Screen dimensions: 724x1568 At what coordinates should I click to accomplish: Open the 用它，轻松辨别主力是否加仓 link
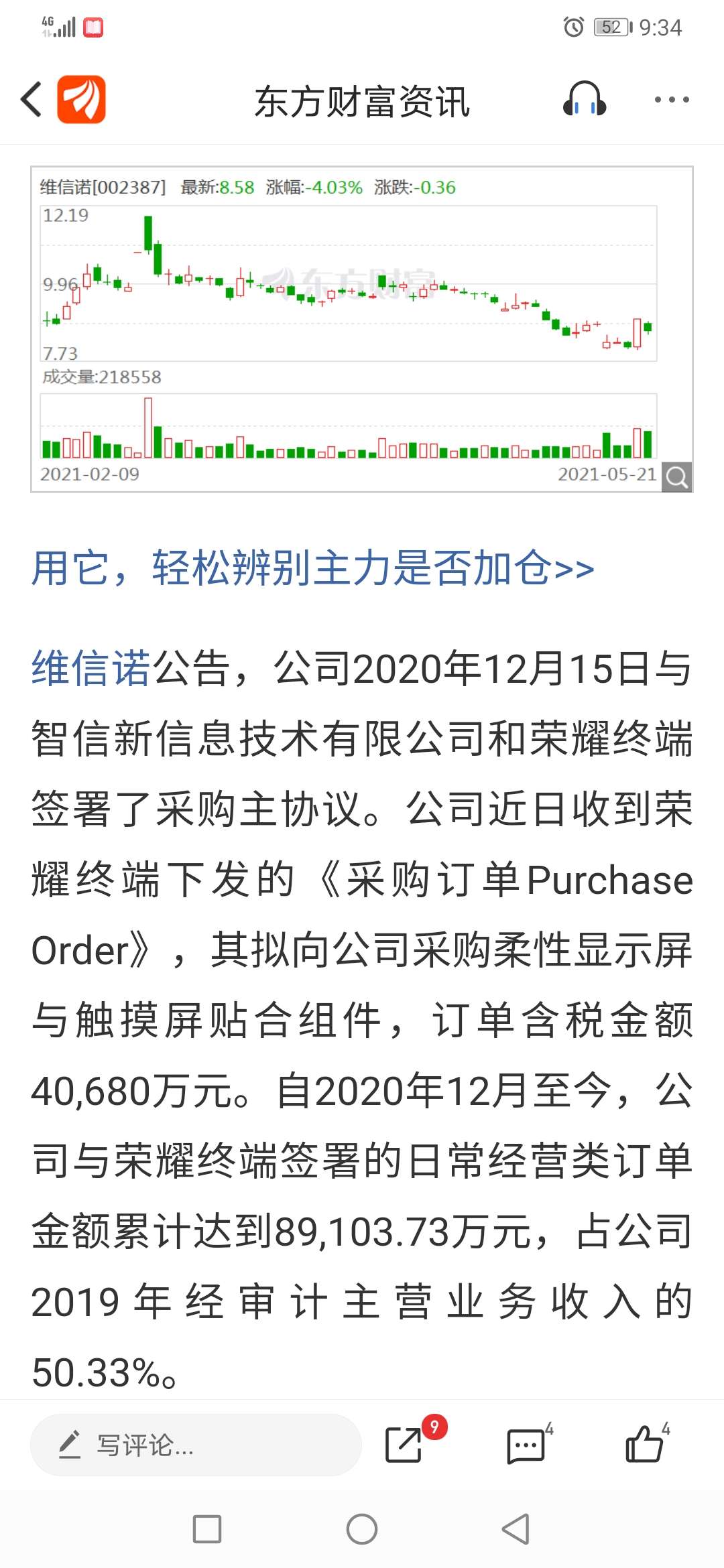point(313,568)
